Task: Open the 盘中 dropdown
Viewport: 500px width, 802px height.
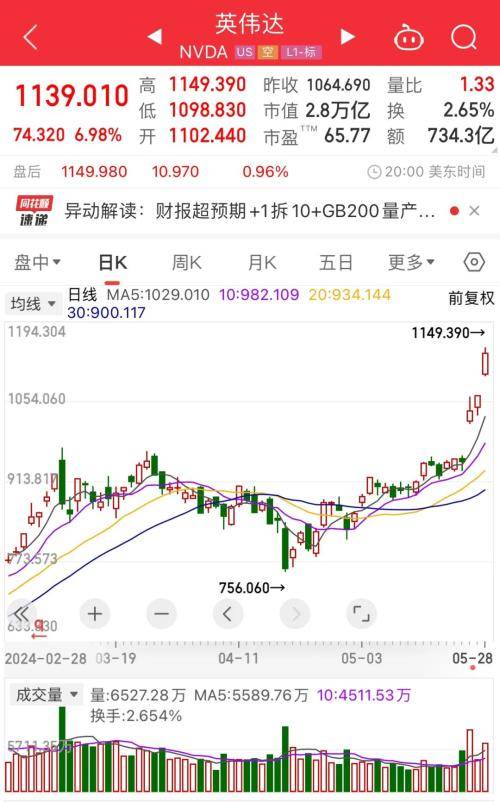Action: point(37,262)
